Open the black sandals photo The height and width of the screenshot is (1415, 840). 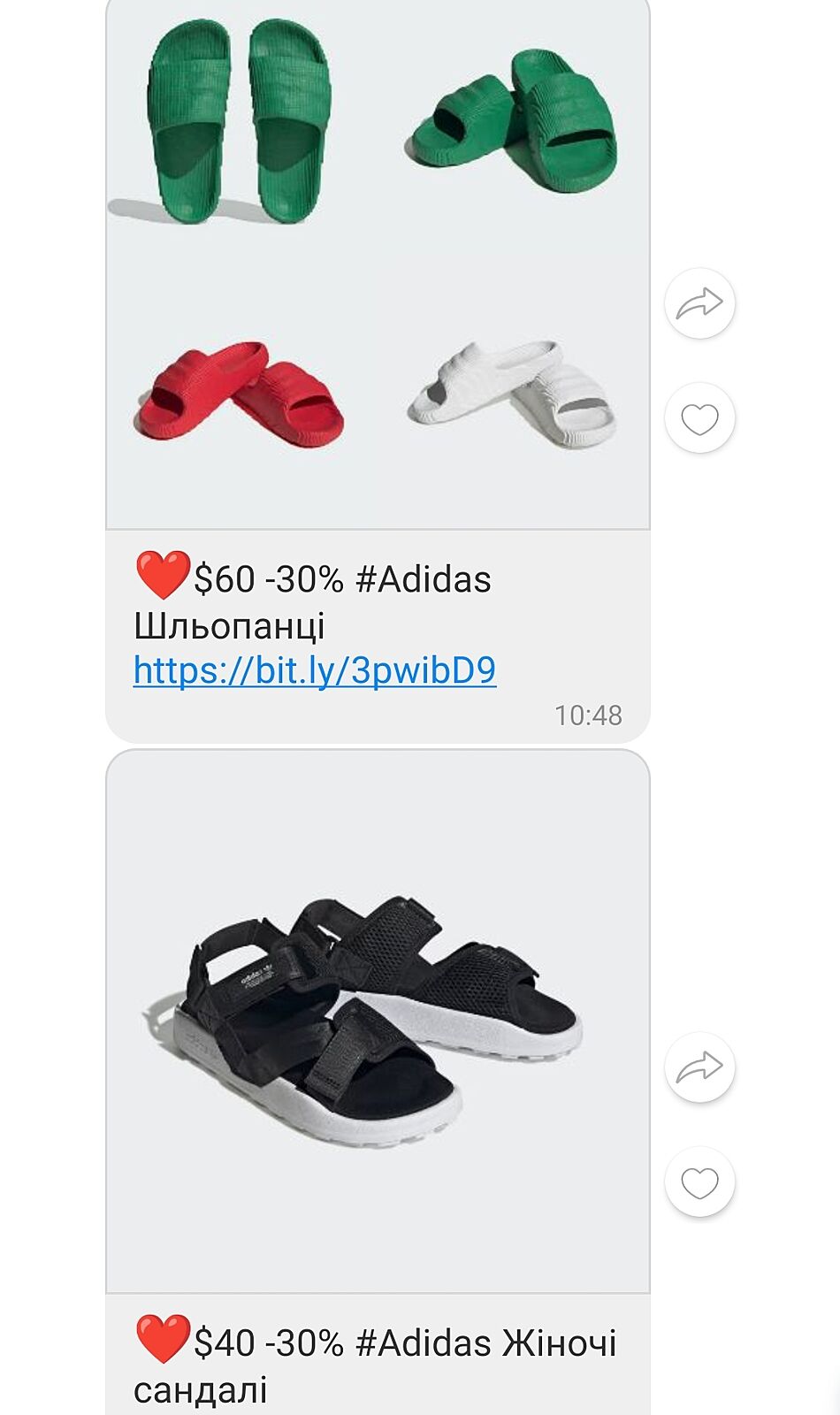[378, 1021]
